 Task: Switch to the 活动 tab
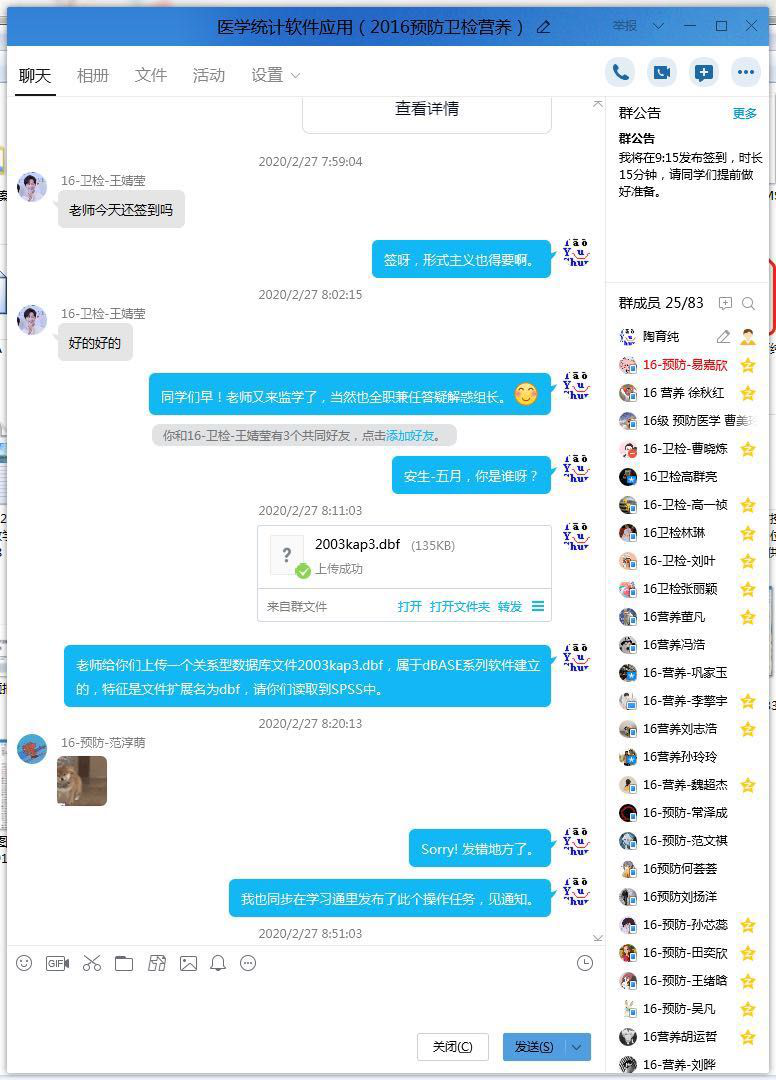tap(209, 75)
